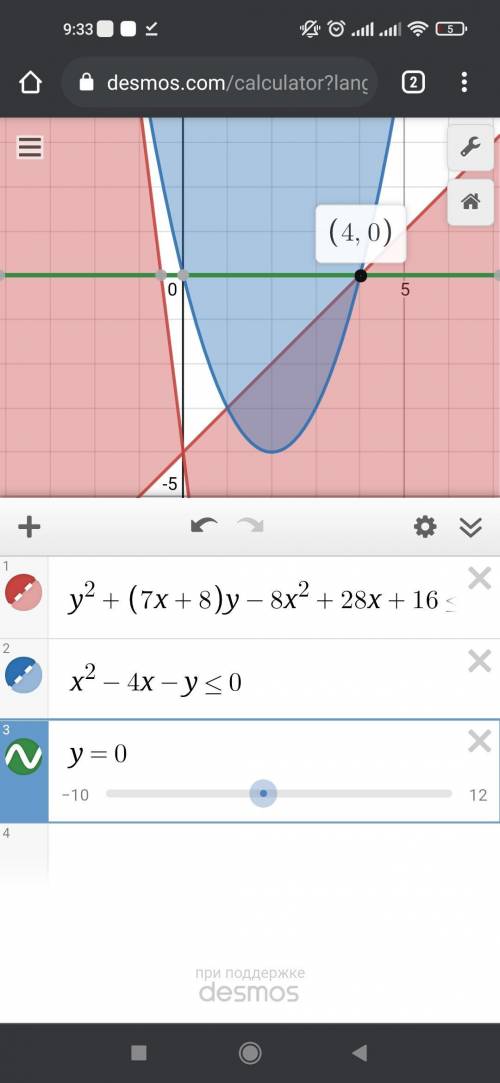Undo the last change
This screenshot has height=1083, width=500.
point(204,526)
